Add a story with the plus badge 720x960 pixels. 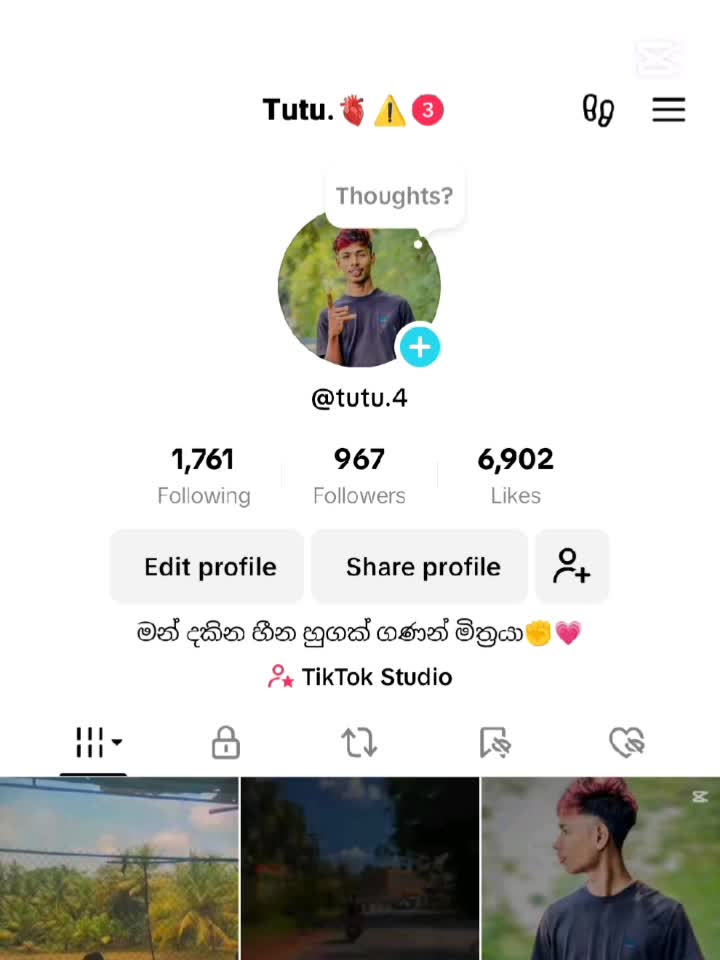(419, 347)
